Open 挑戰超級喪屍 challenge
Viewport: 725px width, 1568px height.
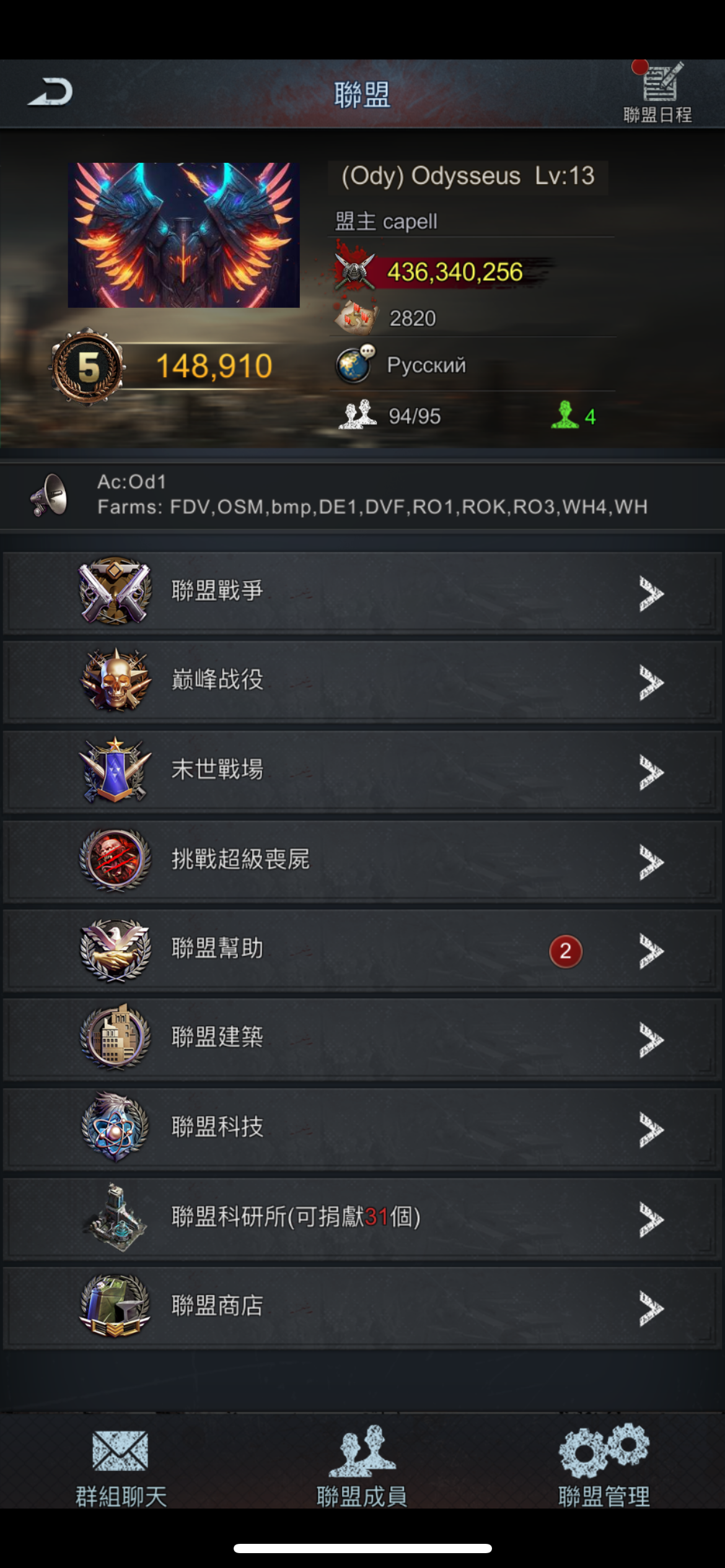coord(362,860)
